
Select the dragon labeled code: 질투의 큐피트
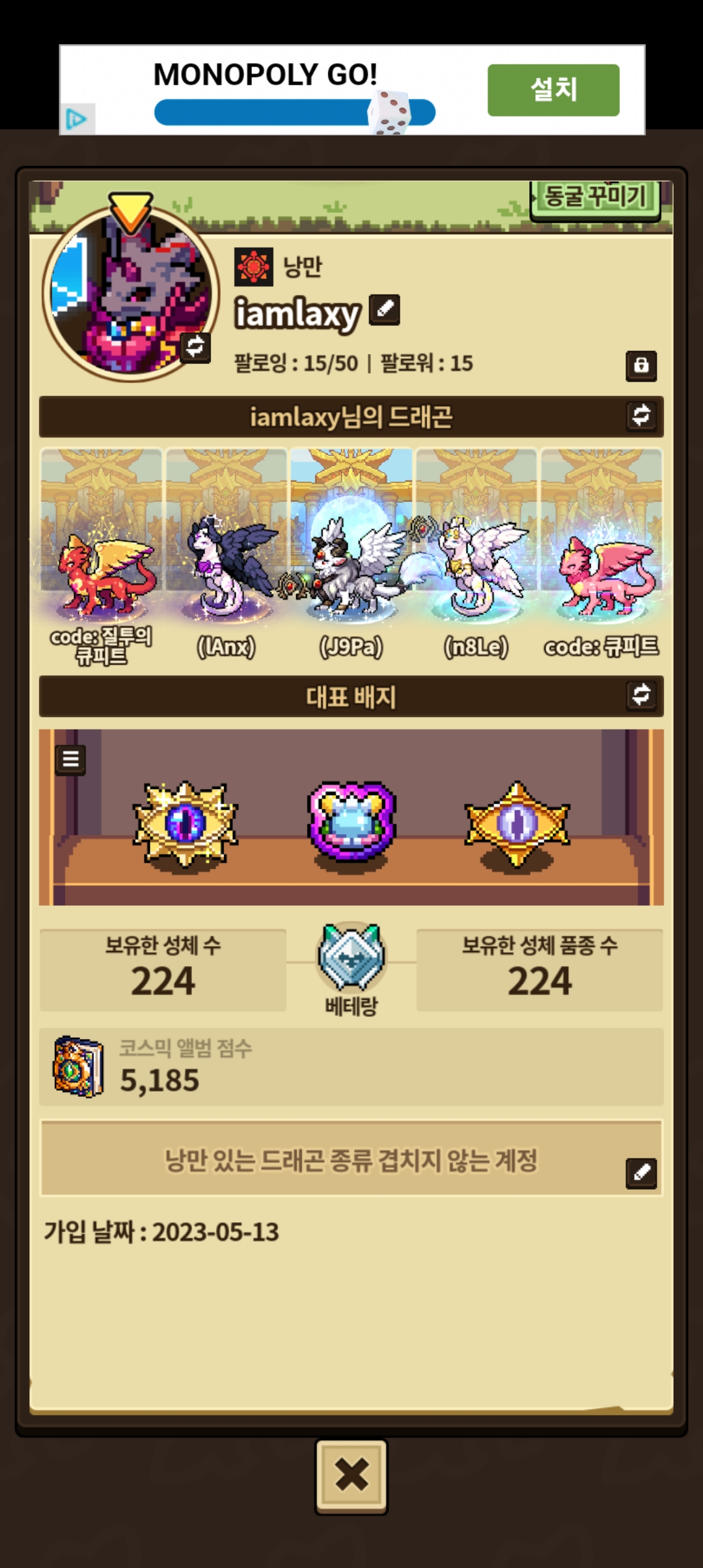point(101,558)
